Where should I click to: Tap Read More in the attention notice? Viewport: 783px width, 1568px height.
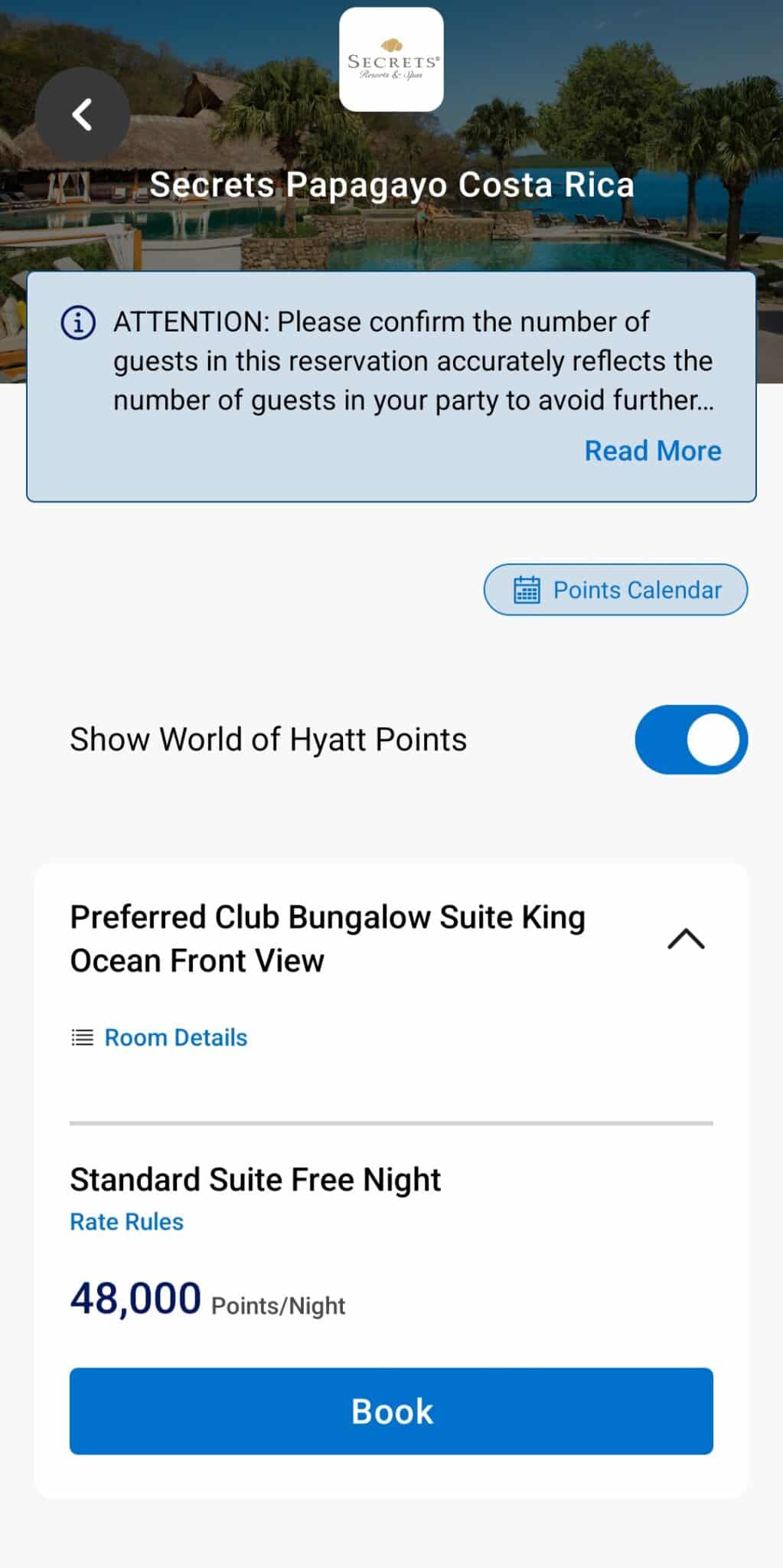[x=652, y=451]
